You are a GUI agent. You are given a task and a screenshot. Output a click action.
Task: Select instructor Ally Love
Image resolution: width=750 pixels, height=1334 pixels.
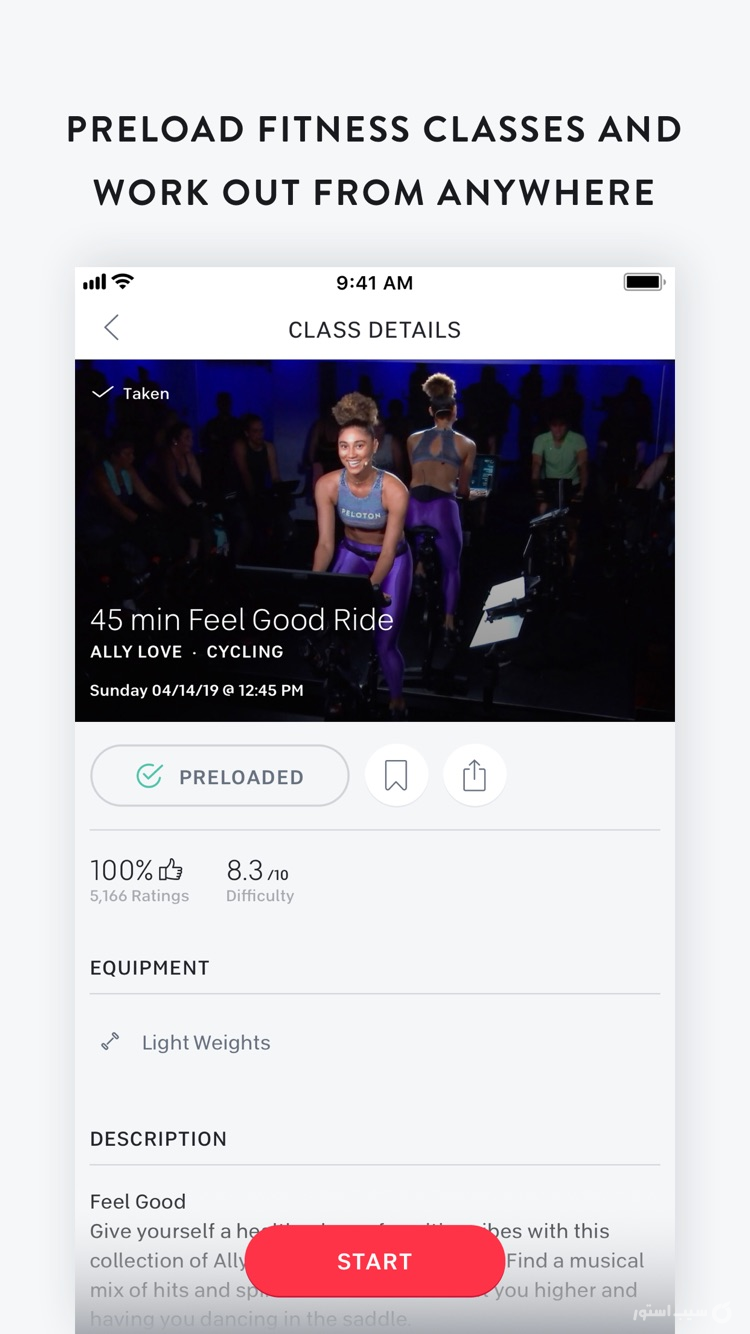[x=136, y=652]
